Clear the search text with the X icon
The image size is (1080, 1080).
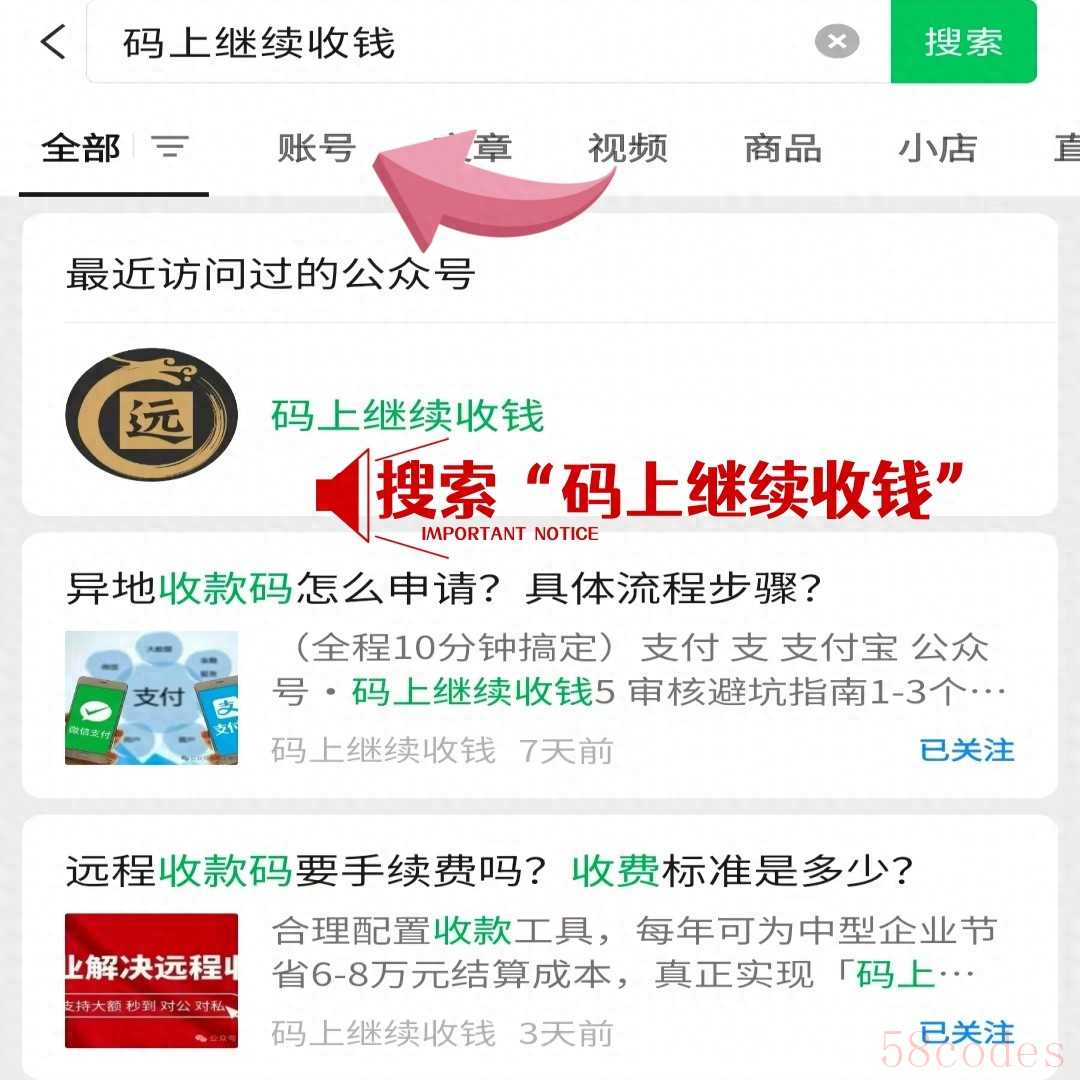click(x=837, y=42)
